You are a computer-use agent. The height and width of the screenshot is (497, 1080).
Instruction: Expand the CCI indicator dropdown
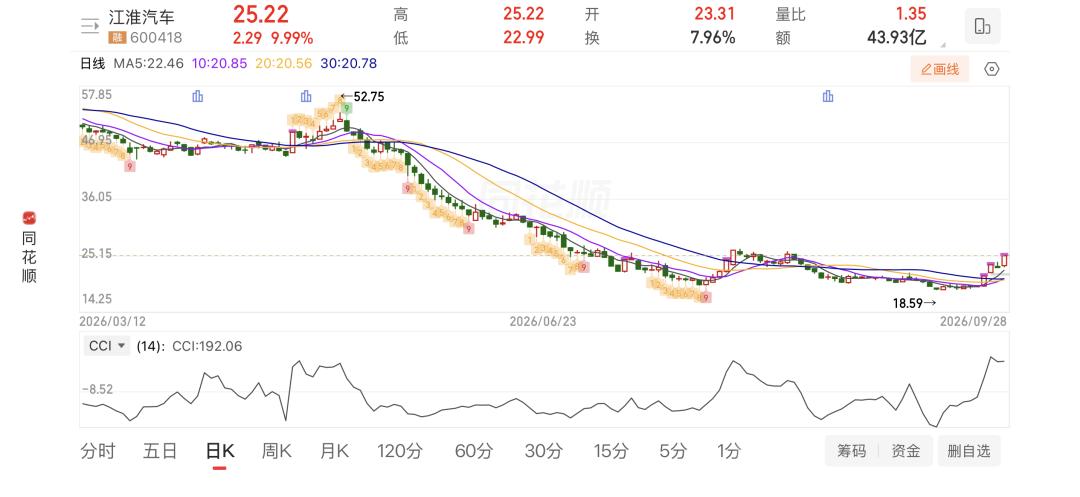pos(106,346)
